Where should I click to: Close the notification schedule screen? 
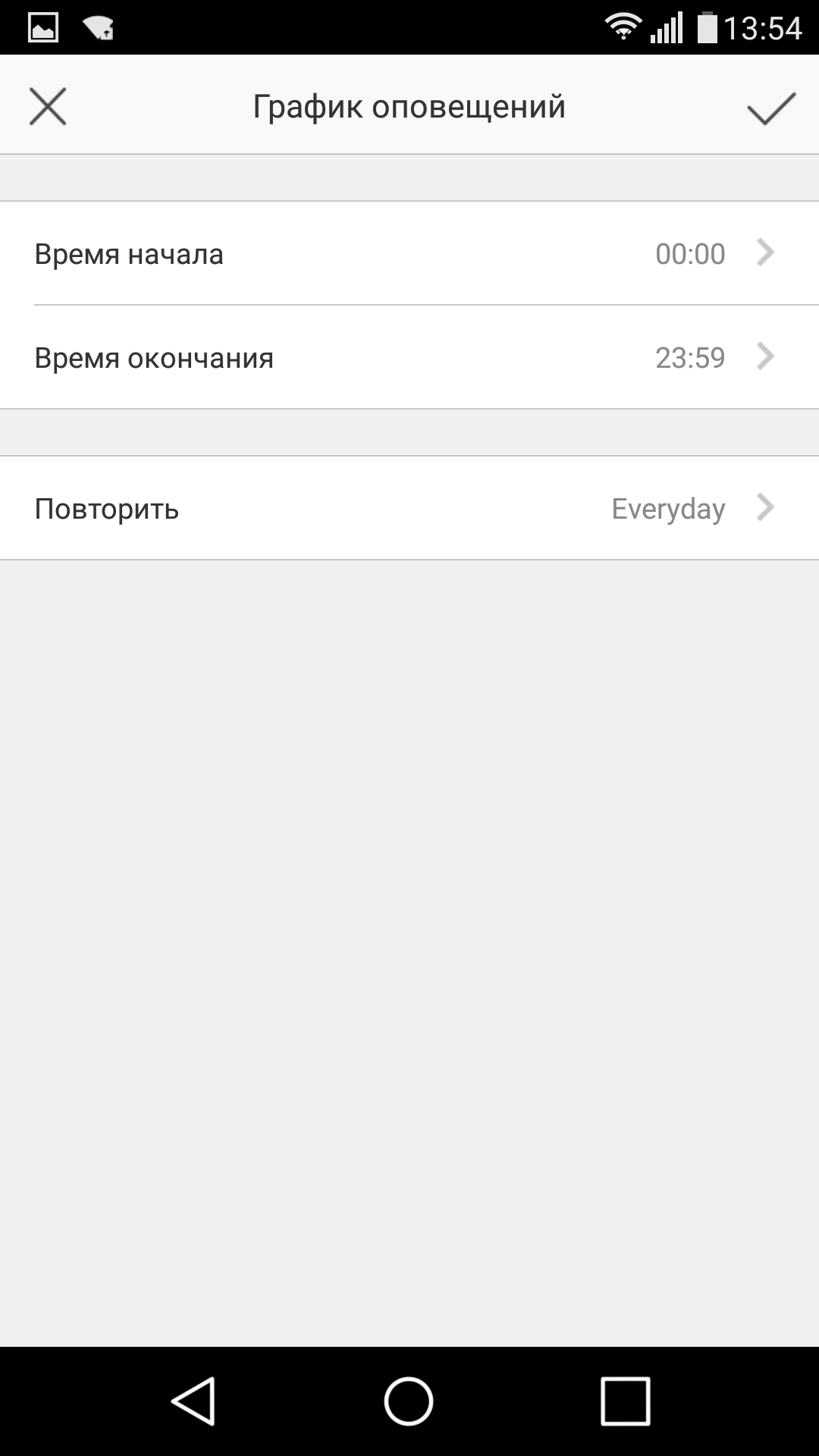click(48, 106)
